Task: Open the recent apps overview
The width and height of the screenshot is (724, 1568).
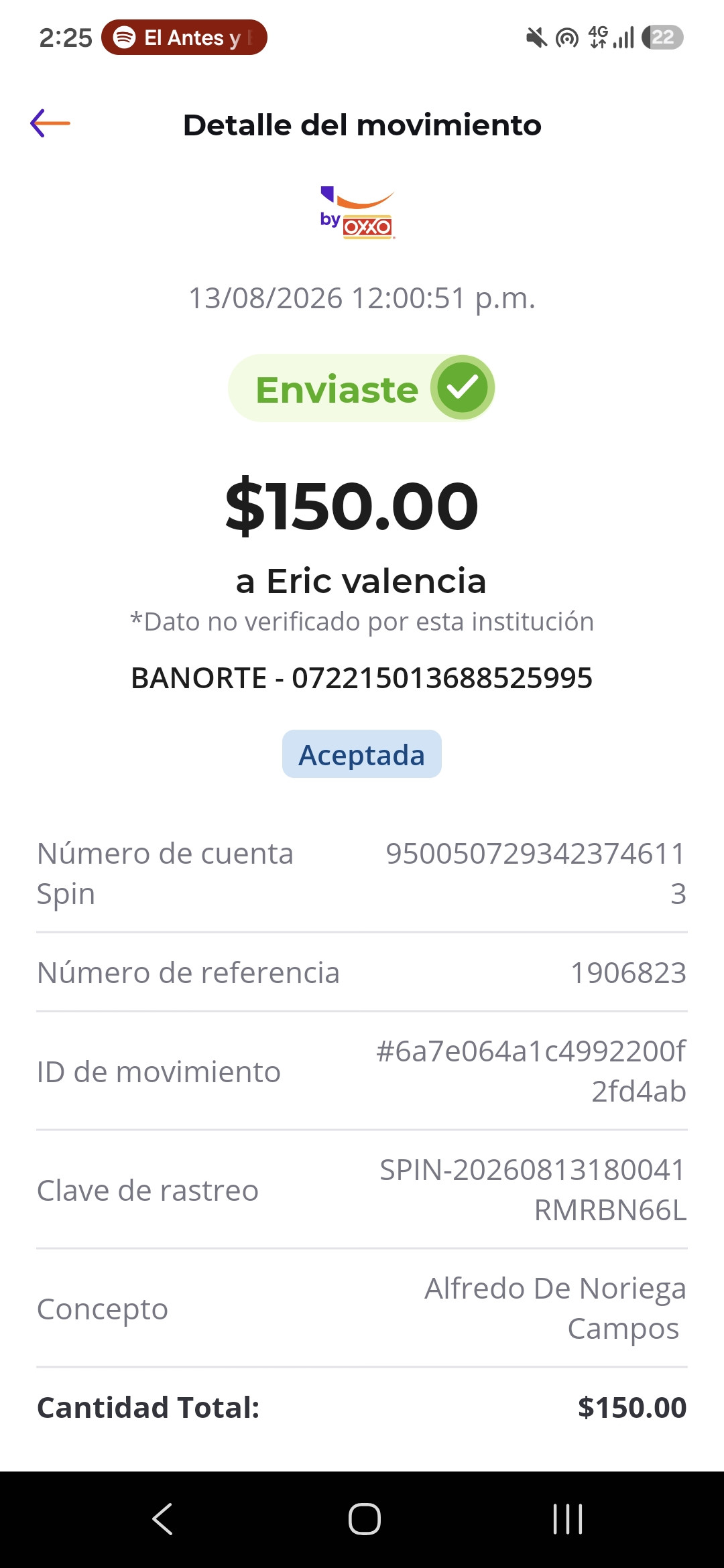Action: [567, 1518]
